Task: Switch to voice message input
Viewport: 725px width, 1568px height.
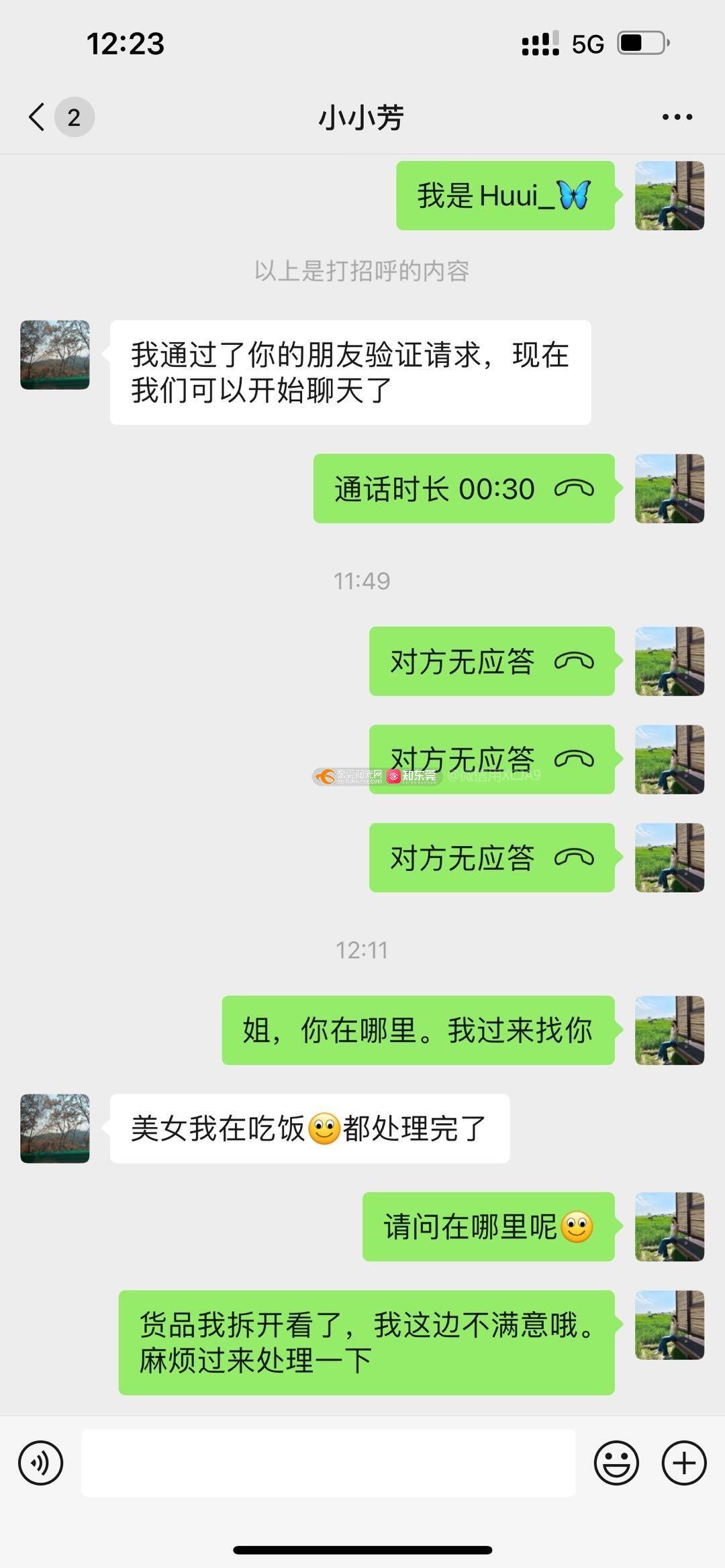Action: click(40, 1463)
